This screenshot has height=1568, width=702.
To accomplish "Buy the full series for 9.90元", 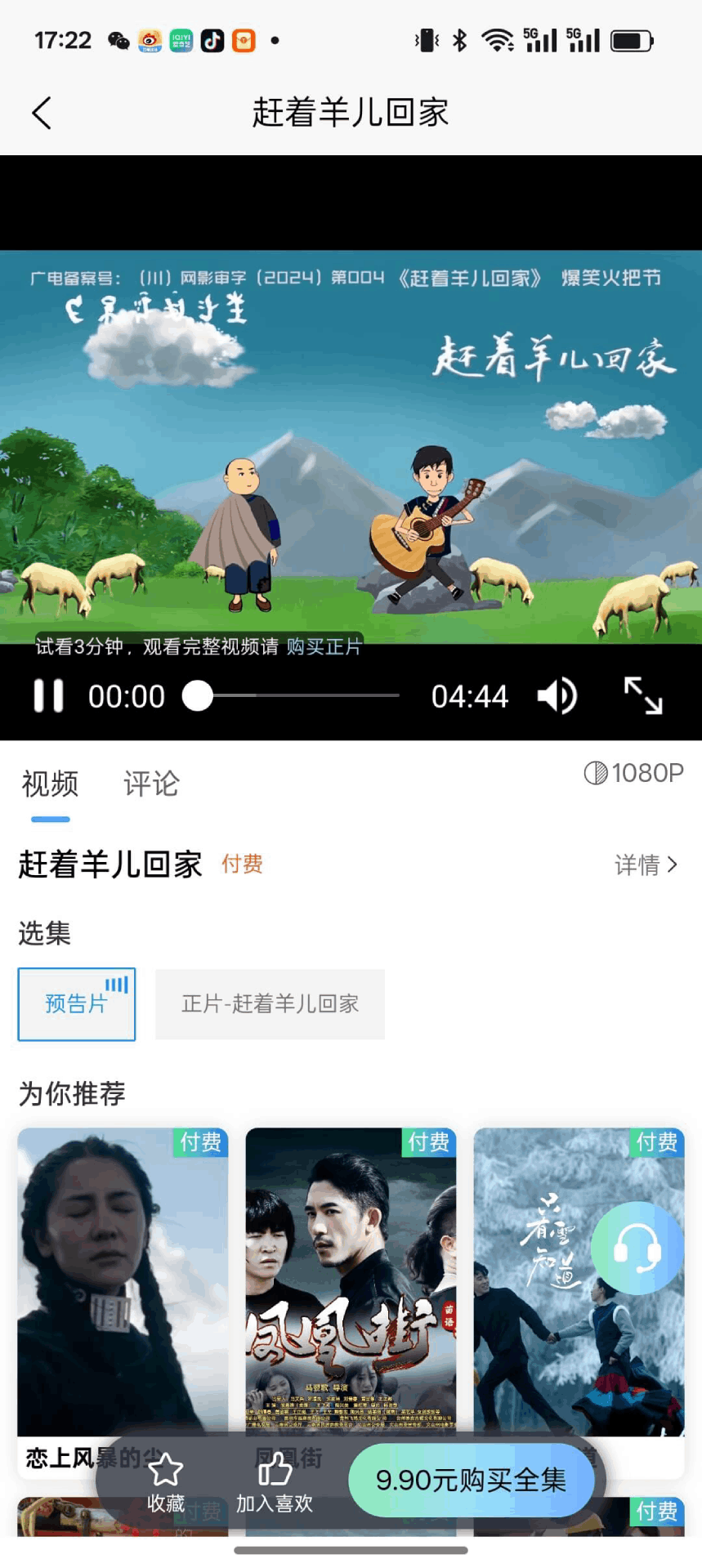I will click(x=471, y=1480).
